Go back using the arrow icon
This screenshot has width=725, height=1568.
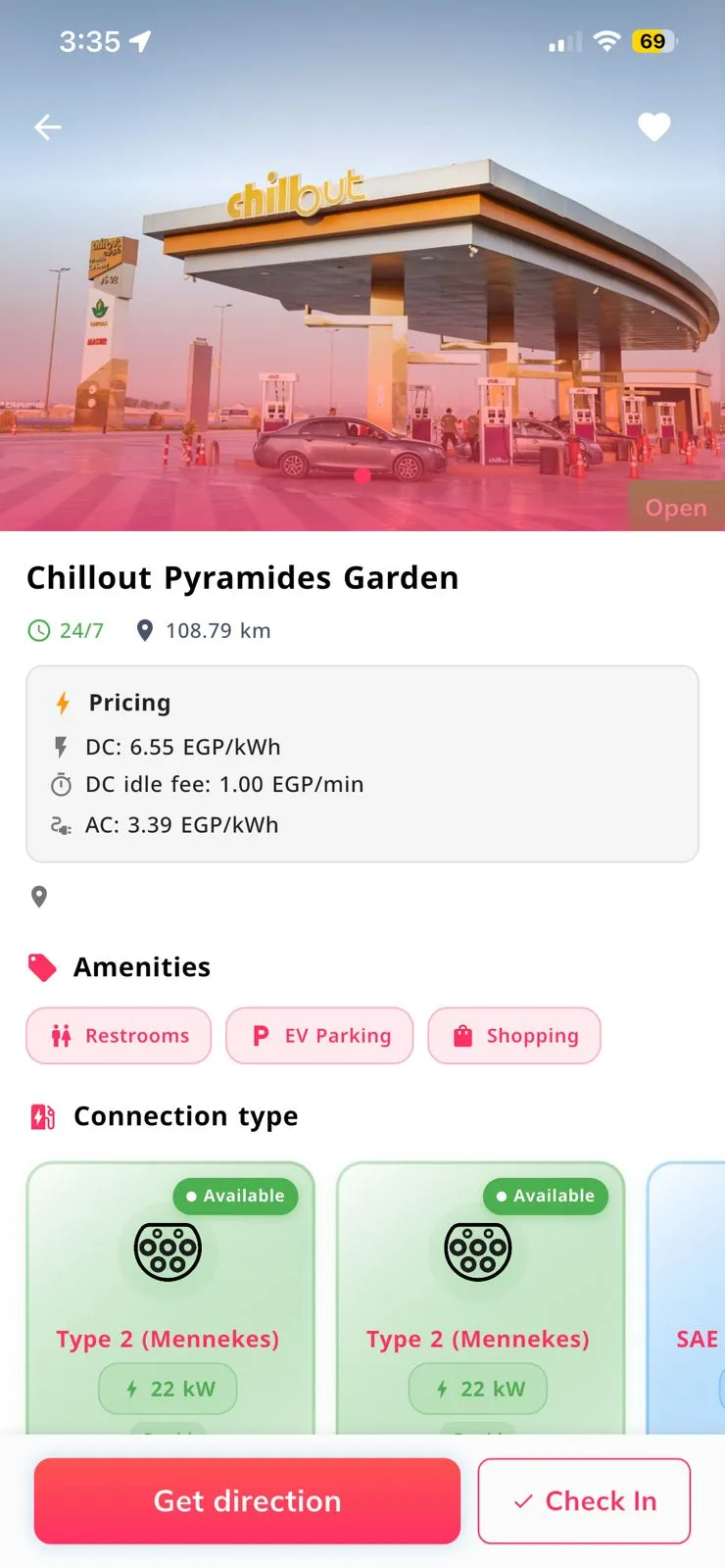click(47, 127)
